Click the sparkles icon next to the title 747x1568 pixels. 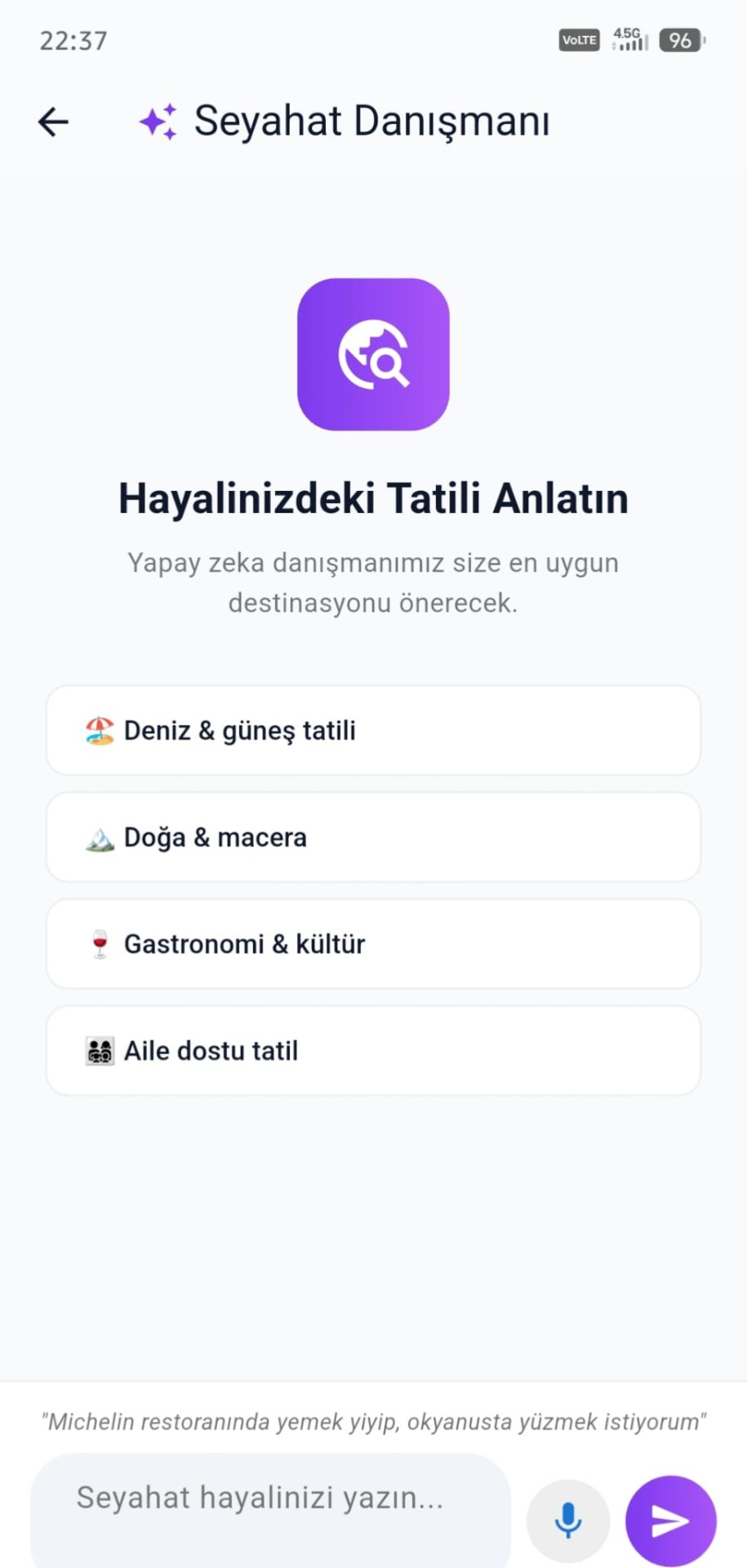(x=158, y=121)
